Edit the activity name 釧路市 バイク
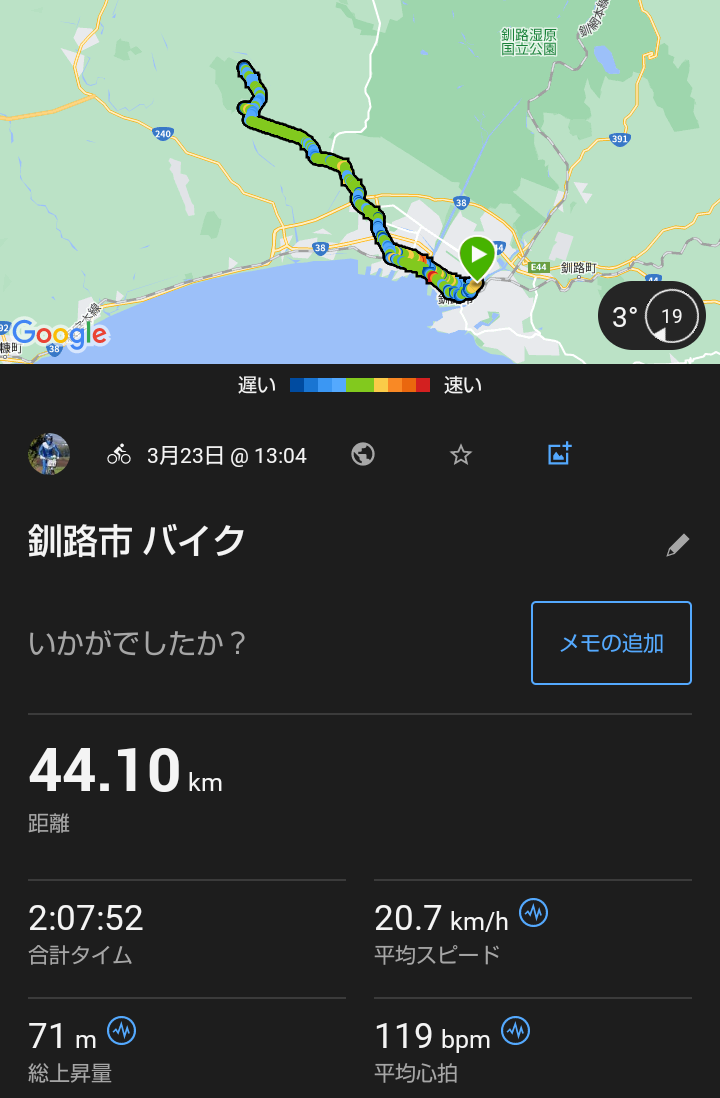Viewport: 720px width, 1098px height. point(677,545)
